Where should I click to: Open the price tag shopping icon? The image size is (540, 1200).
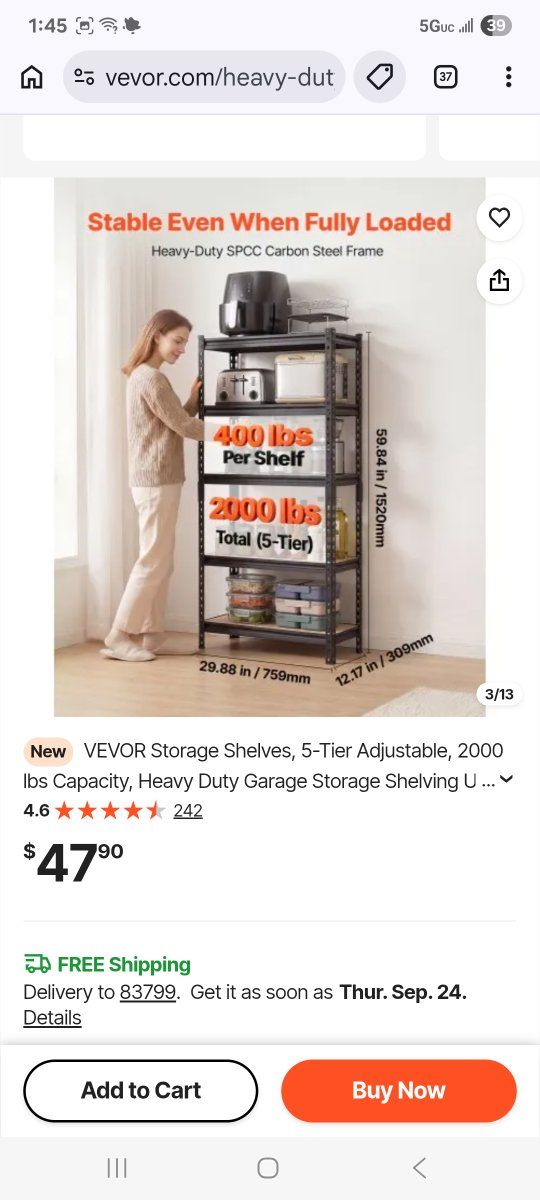click(x=380, y=77)
